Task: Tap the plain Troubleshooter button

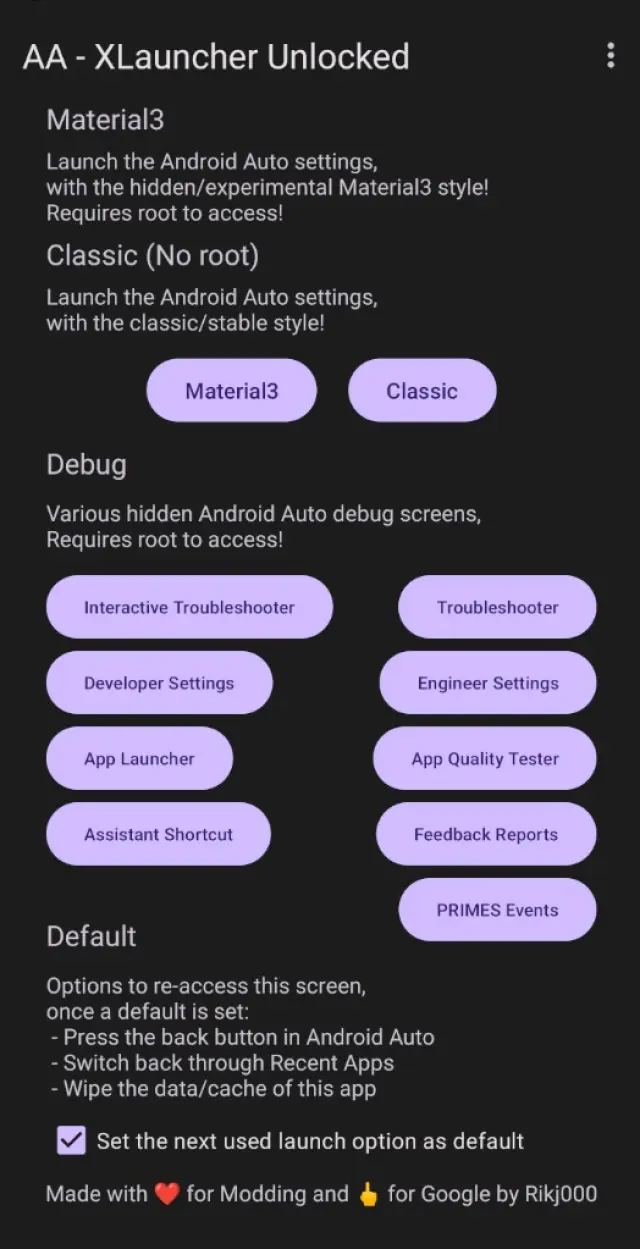Action: (x=497, y=607)
